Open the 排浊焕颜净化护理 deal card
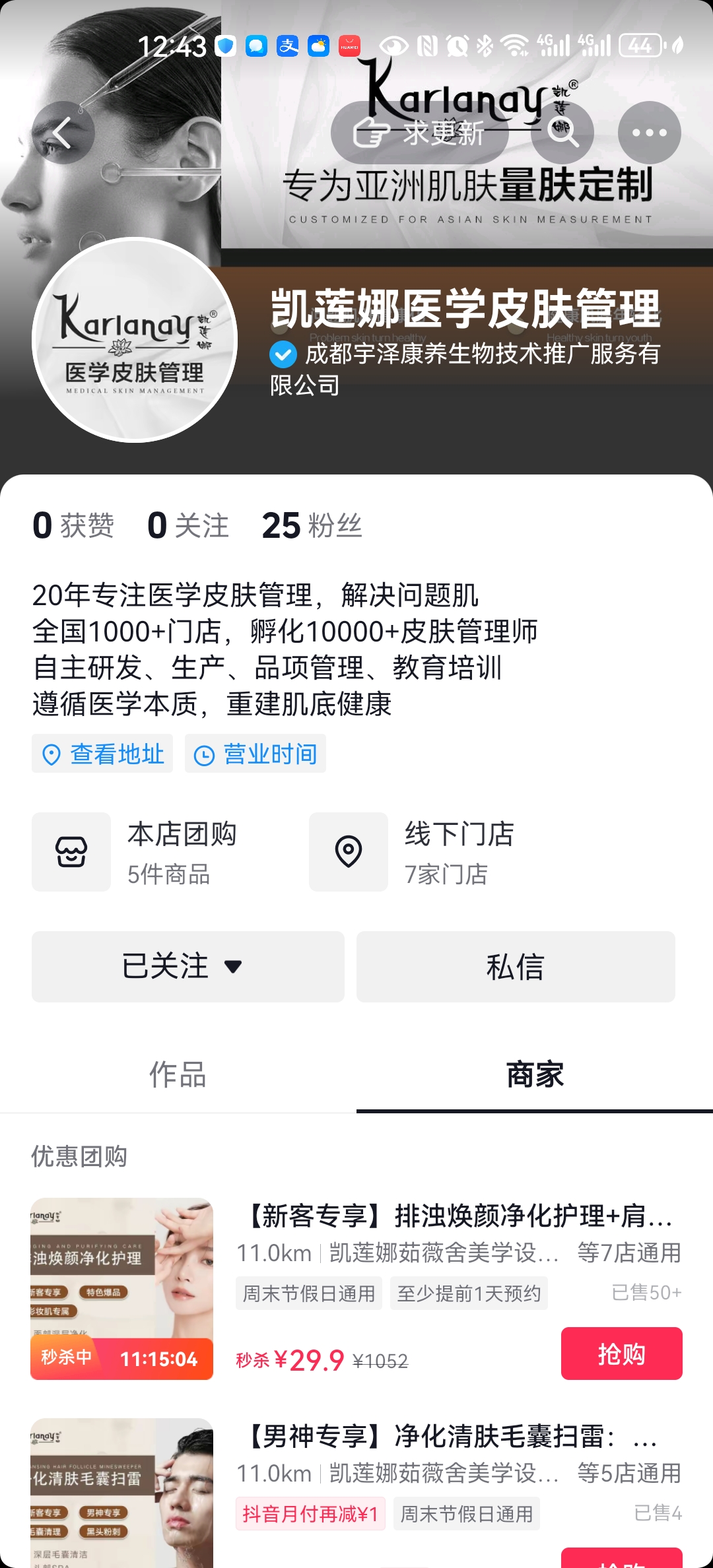The height and width of the screenshot is (1568, 713). click(x=456, y=1216)
